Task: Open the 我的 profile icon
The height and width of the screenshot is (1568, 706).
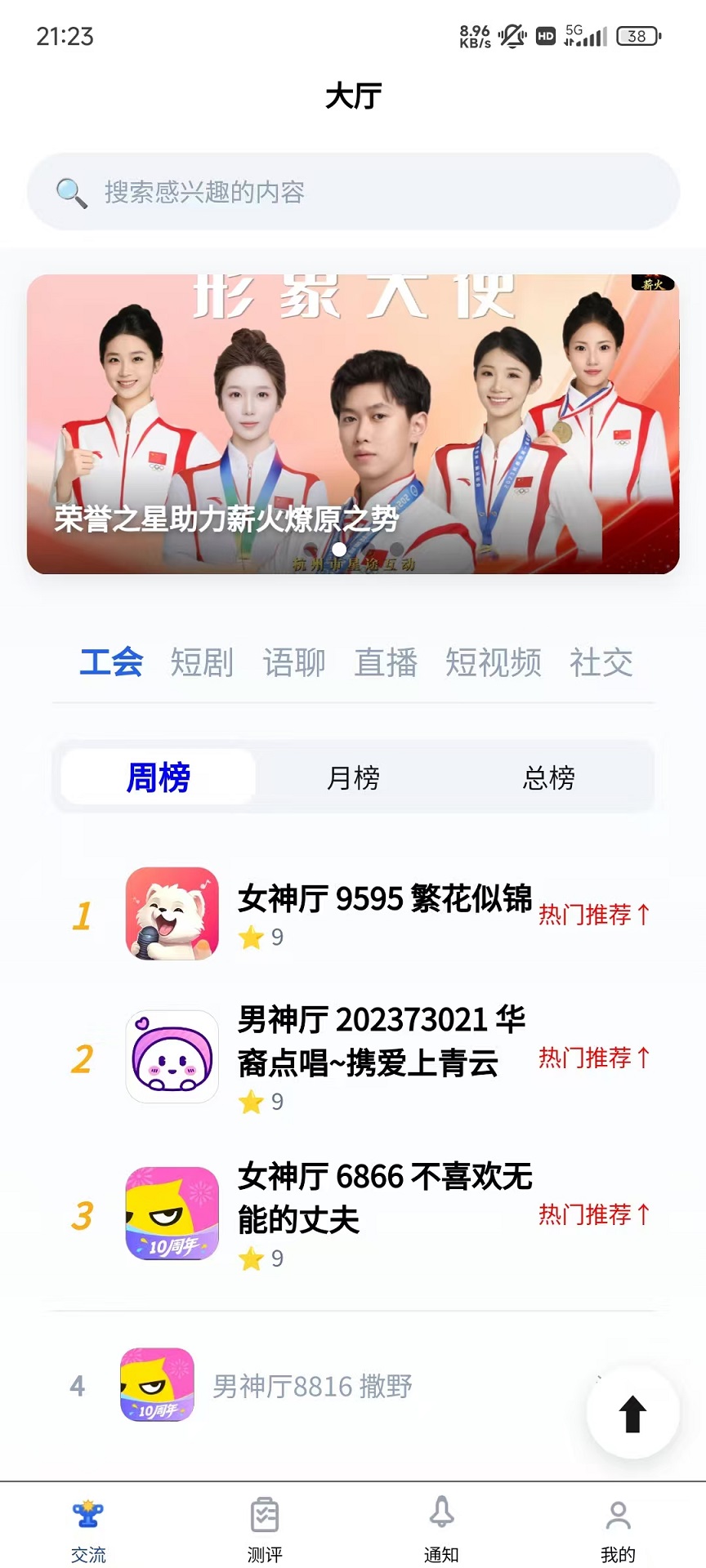Action: point(618,1515)
